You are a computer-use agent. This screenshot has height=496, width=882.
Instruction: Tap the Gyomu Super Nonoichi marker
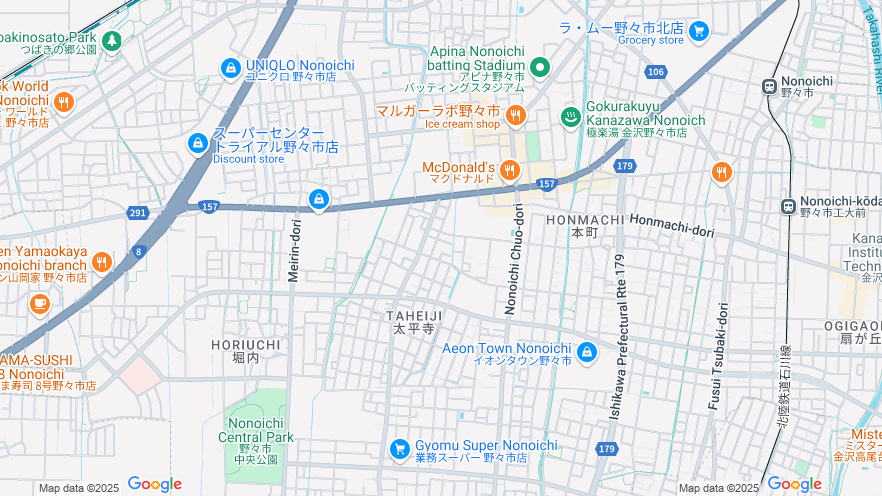tap(400, 449)
